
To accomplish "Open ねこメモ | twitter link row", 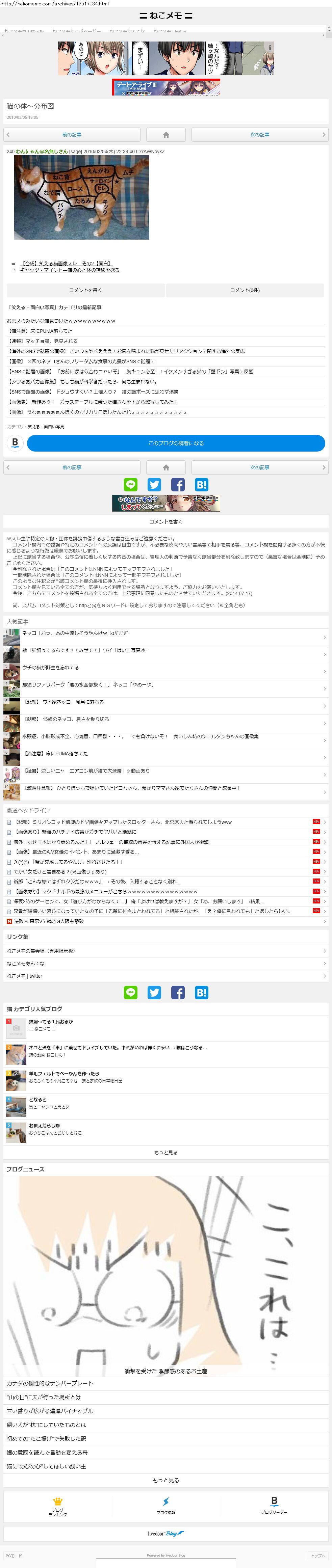I will pos(166,976).
